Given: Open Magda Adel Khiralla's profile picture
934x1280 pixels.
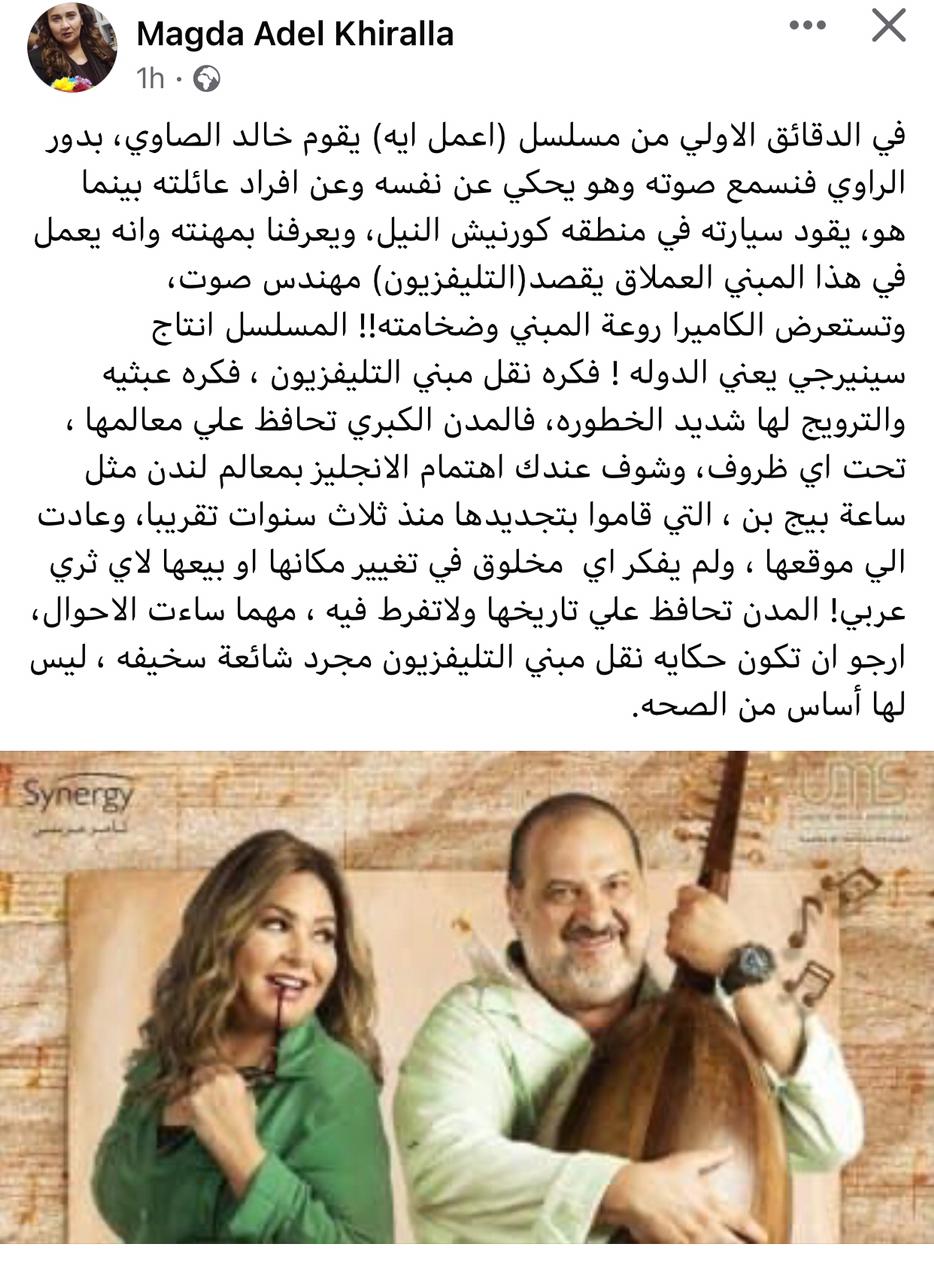Looking at the screenshot, I should point(71,48).
